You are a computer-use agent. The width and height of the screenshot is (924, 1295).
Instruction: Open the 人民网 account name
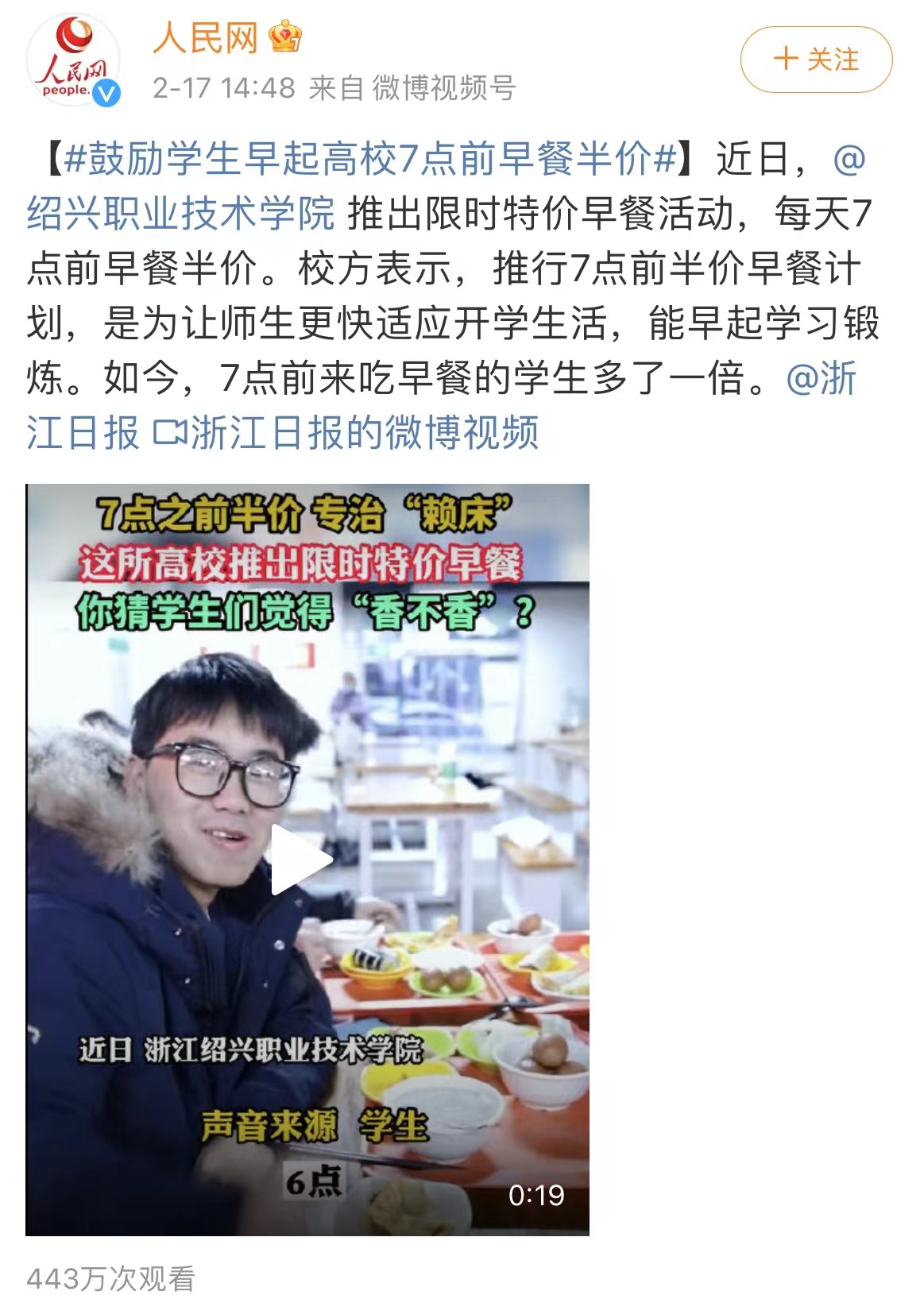coord(206,38)
